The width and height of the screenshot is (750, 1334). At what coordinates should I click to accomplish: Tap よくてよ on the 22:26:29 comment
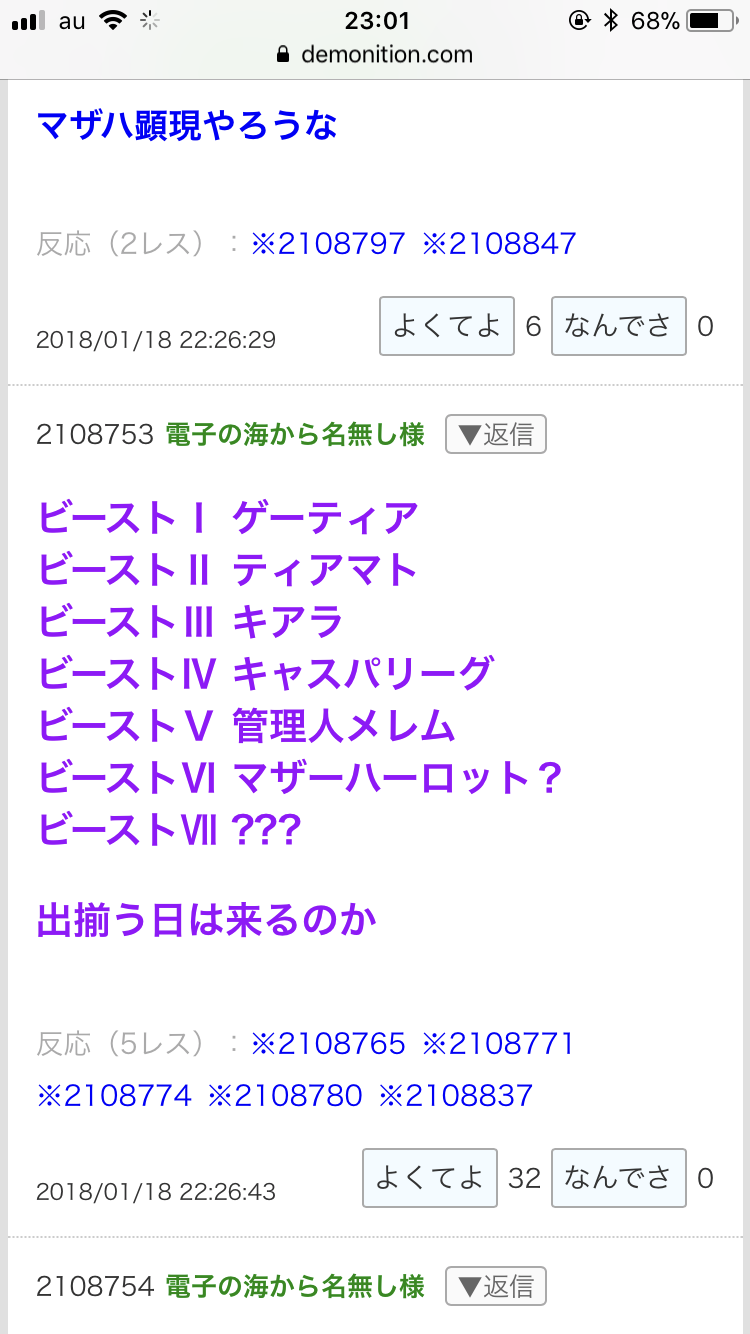pos(447,326)
